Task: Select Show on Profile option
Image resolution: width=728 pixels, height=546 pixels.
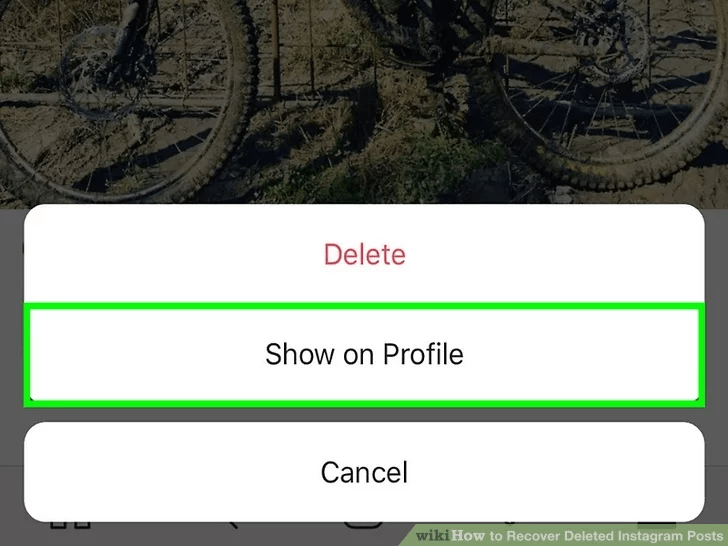Action: click(364, 354)
